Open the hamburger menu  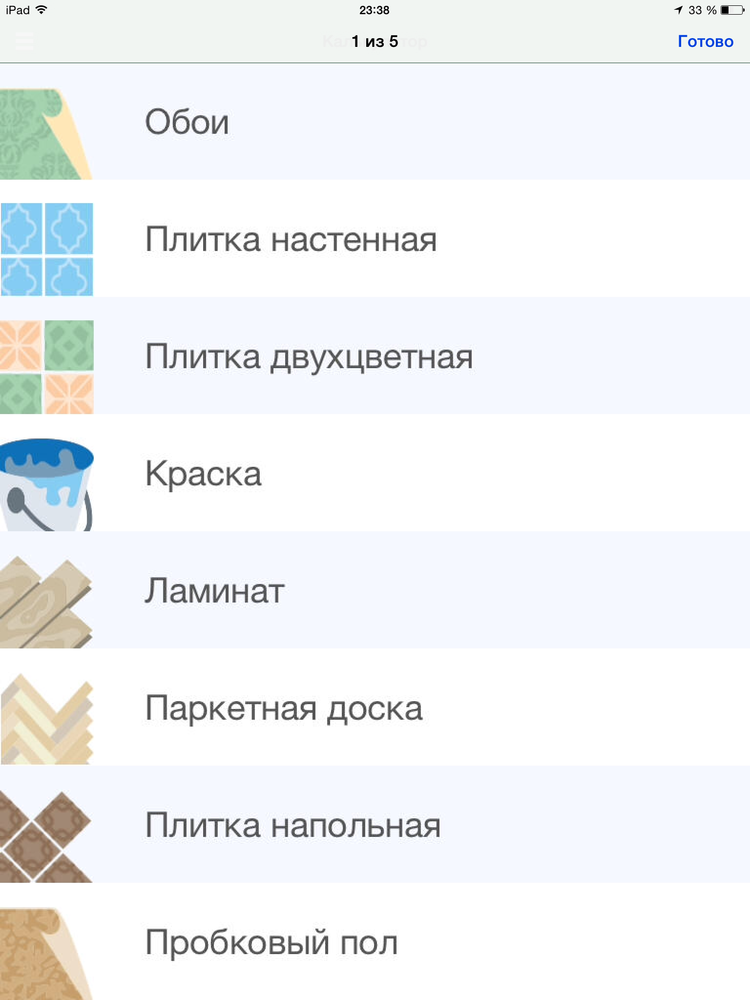(x=24, y=42)
